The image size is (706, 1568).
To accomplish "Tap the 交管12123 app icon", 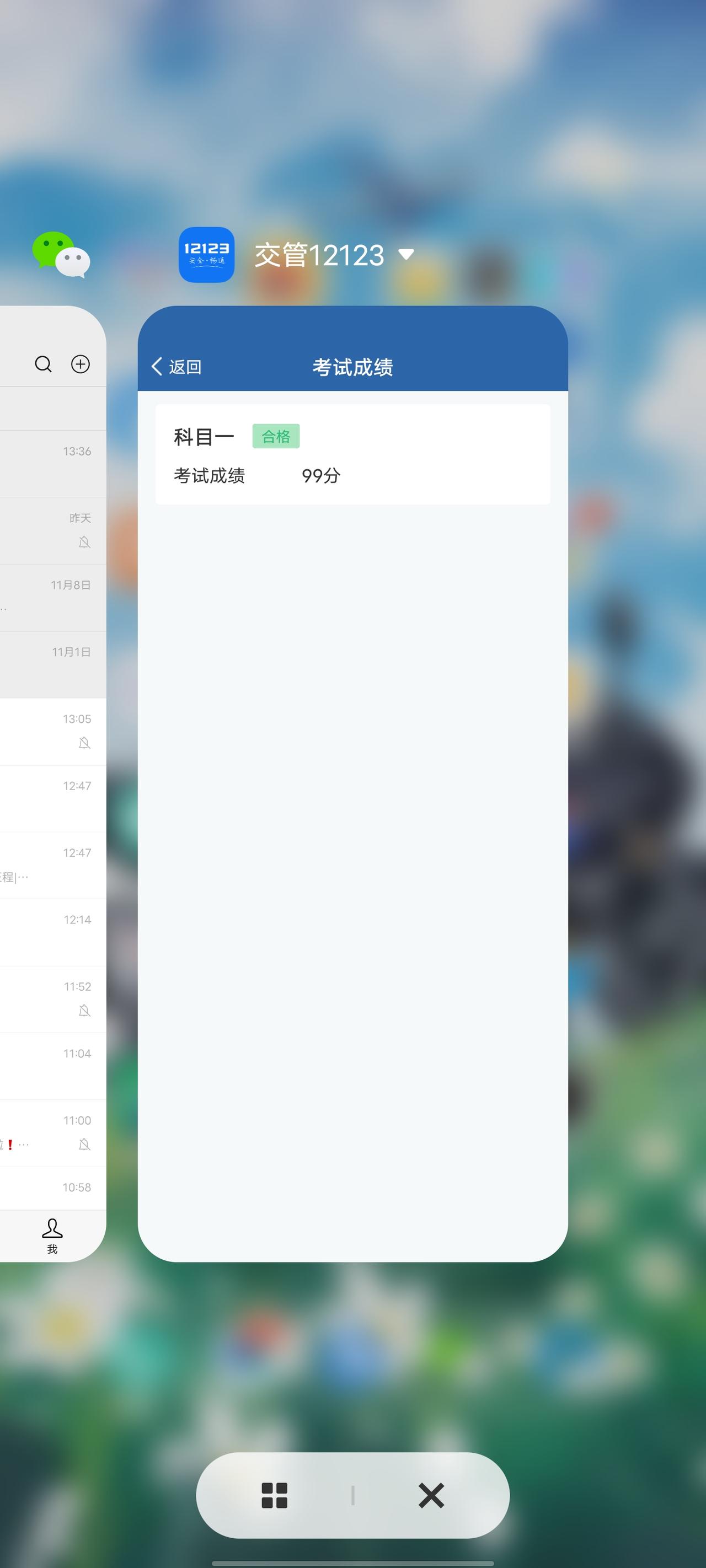I will pyautogui.click(x=206, y=254).
